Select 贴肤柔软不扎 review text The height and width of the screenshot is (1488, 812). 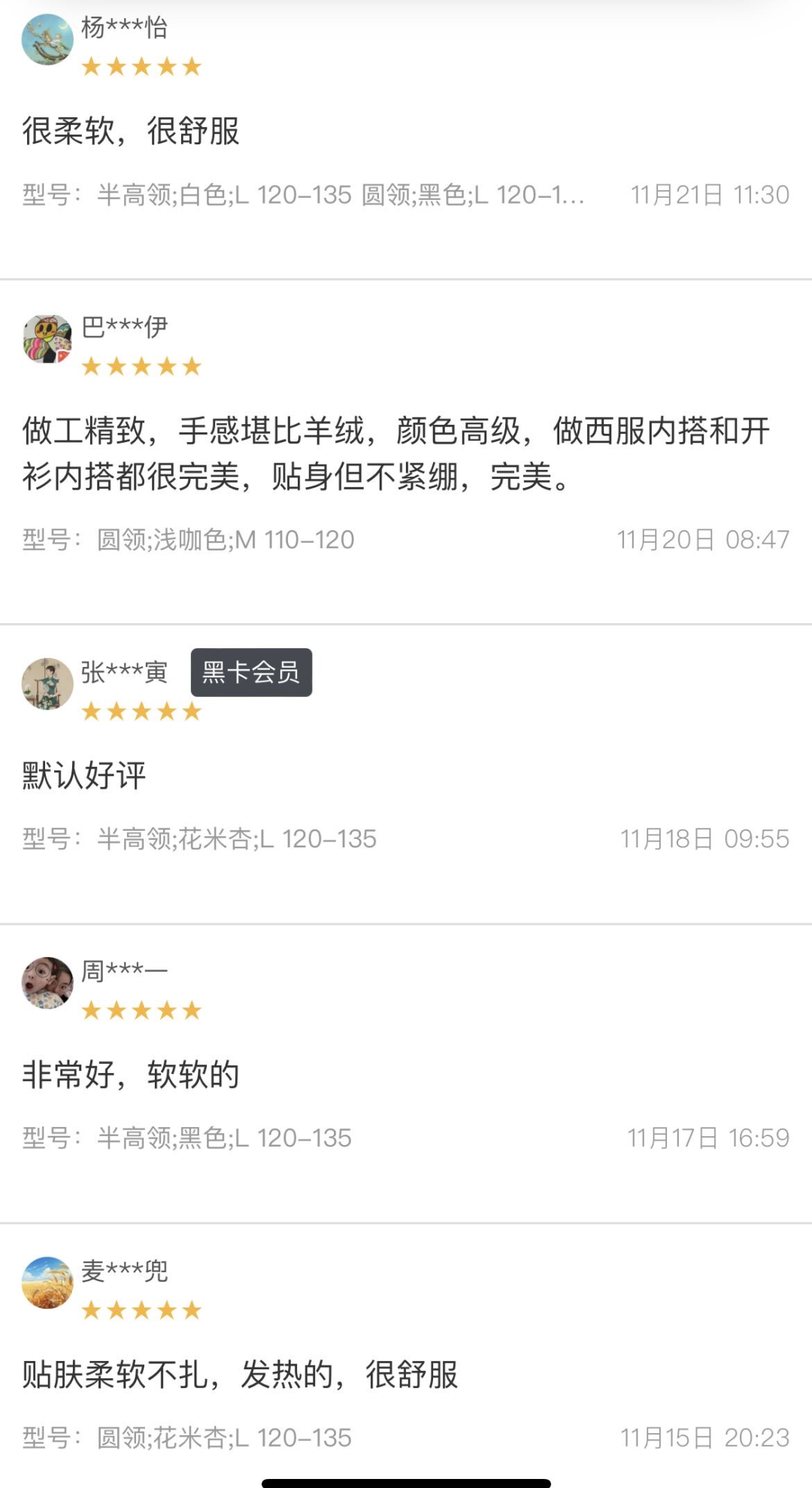[241, 1374]
